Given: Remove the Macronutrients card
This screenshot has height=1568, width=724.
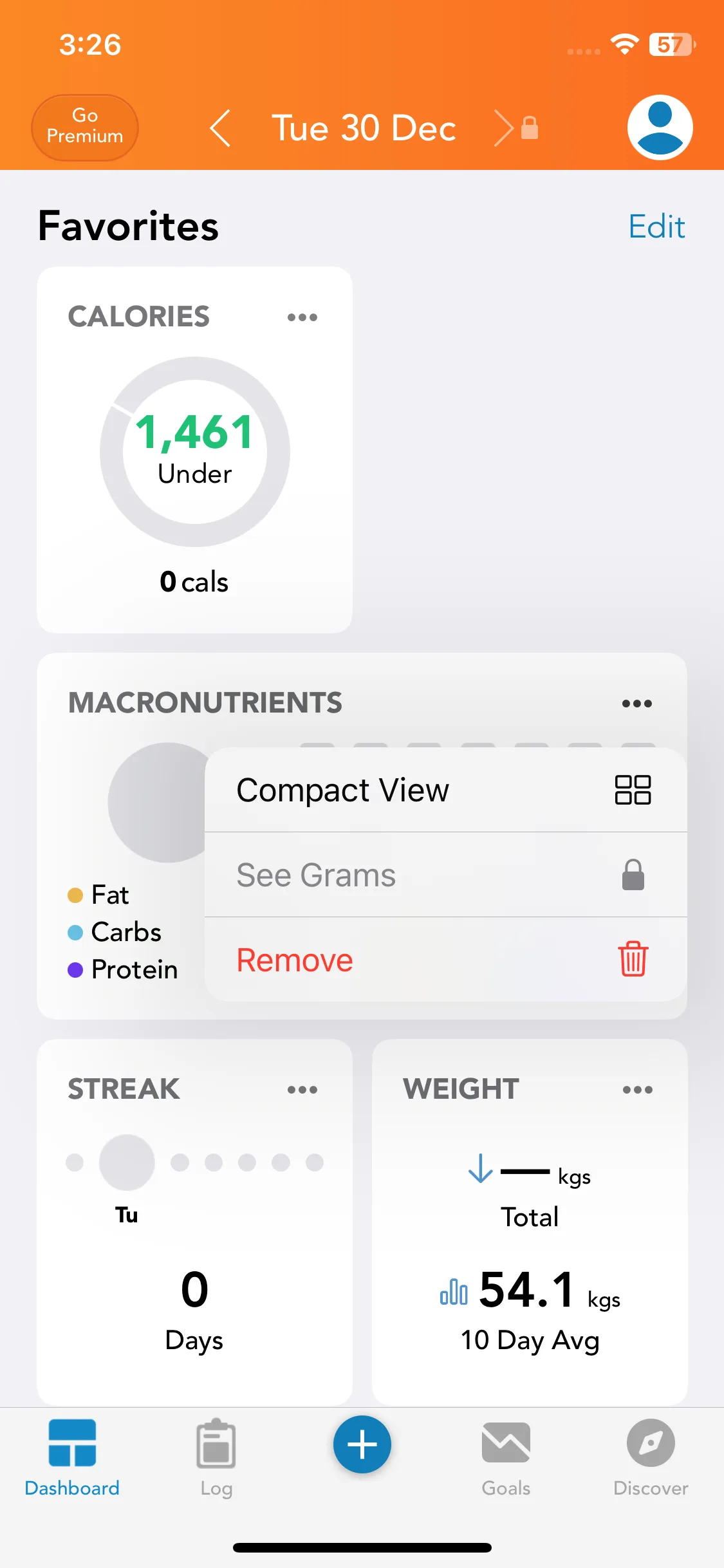Looking at the screenshot, I should click(x=445, y=960).
